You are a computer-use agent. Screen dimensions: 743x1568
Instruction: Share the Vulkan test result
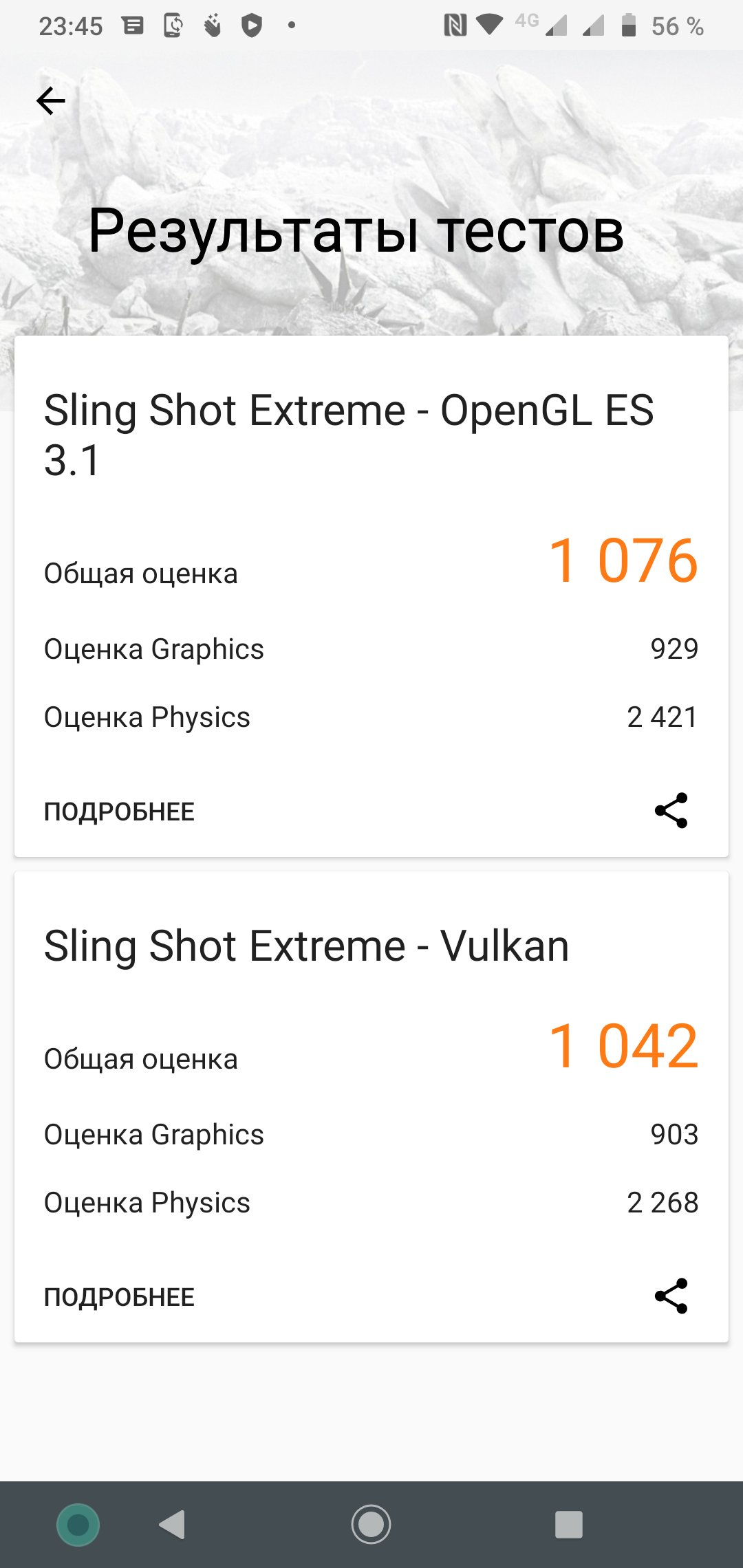click(671, 1296)
